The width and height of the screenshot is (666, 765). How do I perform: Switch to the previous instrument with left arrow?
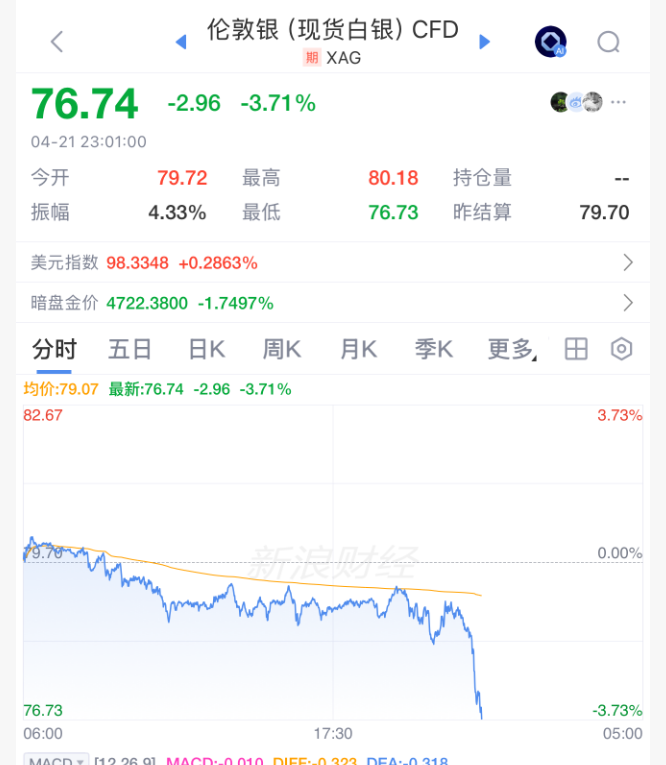point(181,41)
